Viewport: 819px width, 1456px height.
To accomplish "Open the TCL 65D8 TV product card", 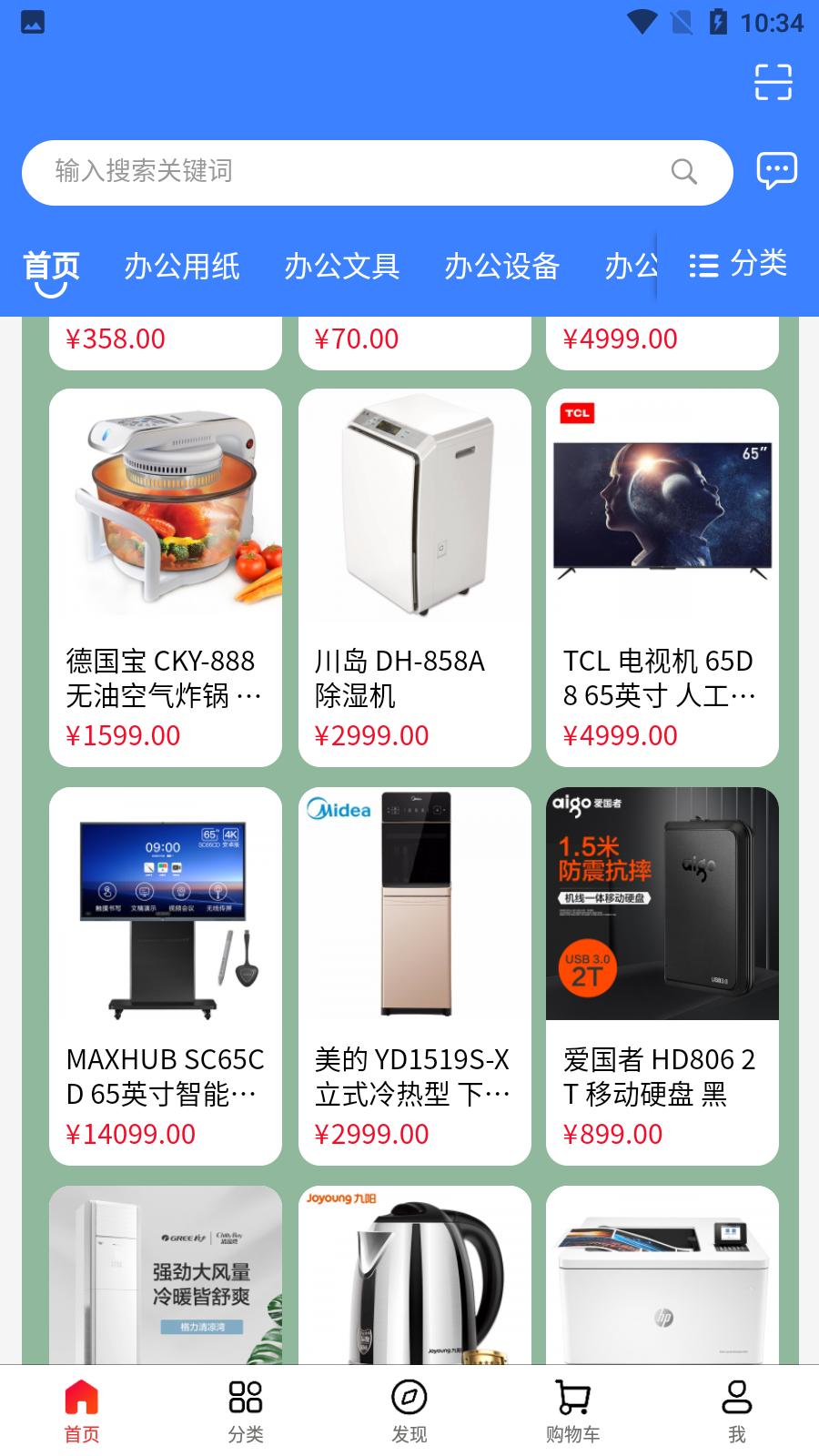I will [662, 578].
